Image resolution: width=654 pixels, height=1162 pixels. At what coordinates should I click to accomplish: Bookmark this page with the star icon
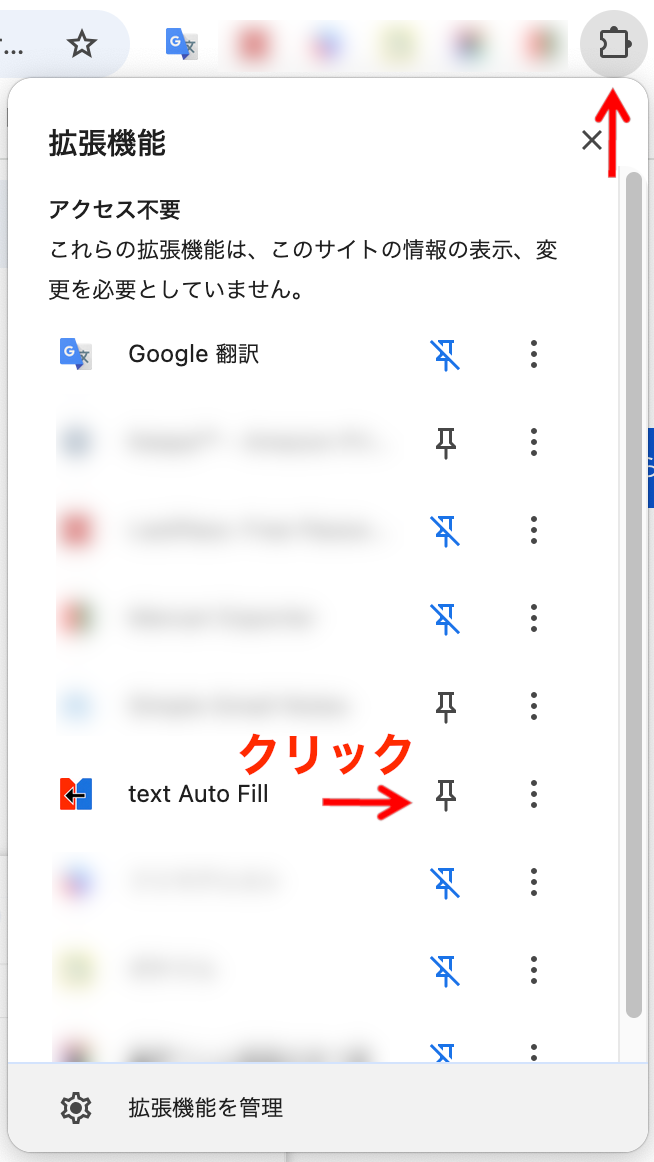point(81,44)
